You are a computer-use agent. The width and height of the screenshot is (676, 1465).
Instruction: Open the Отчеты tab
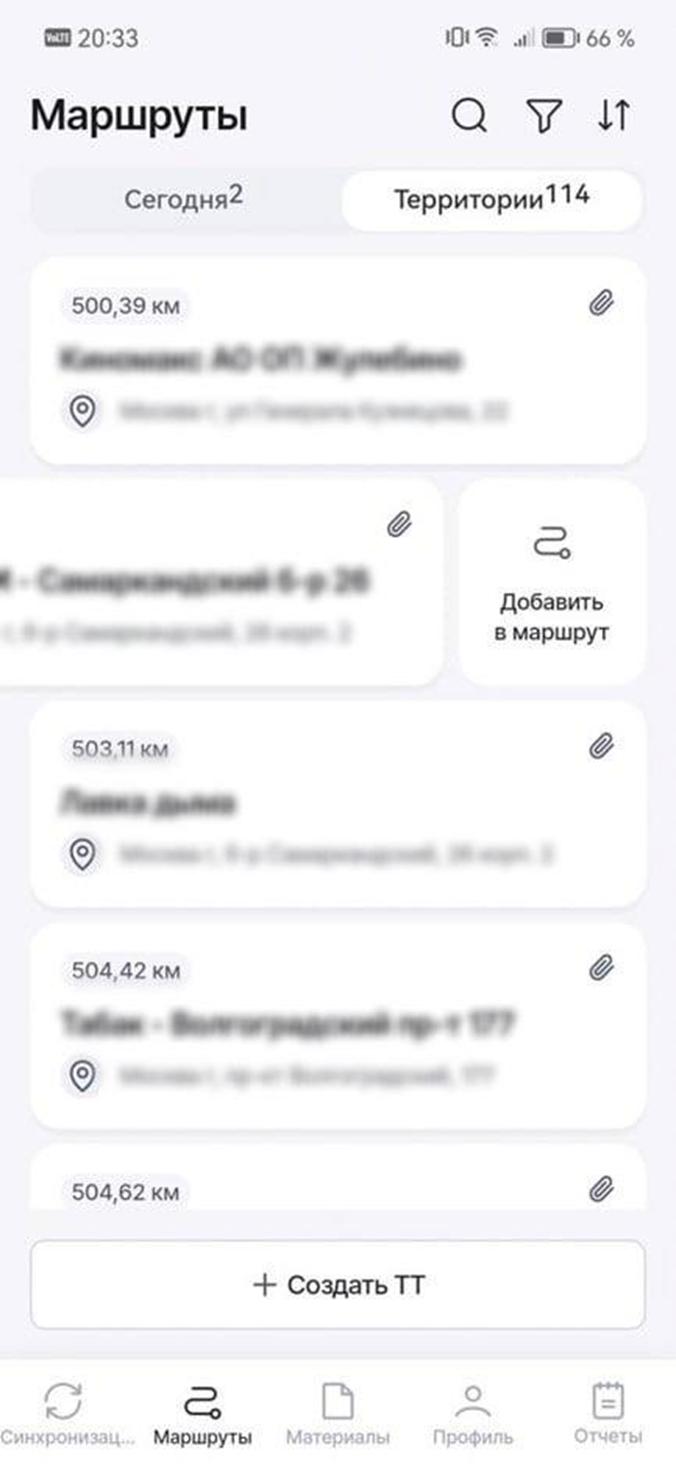click(607, 1414)
